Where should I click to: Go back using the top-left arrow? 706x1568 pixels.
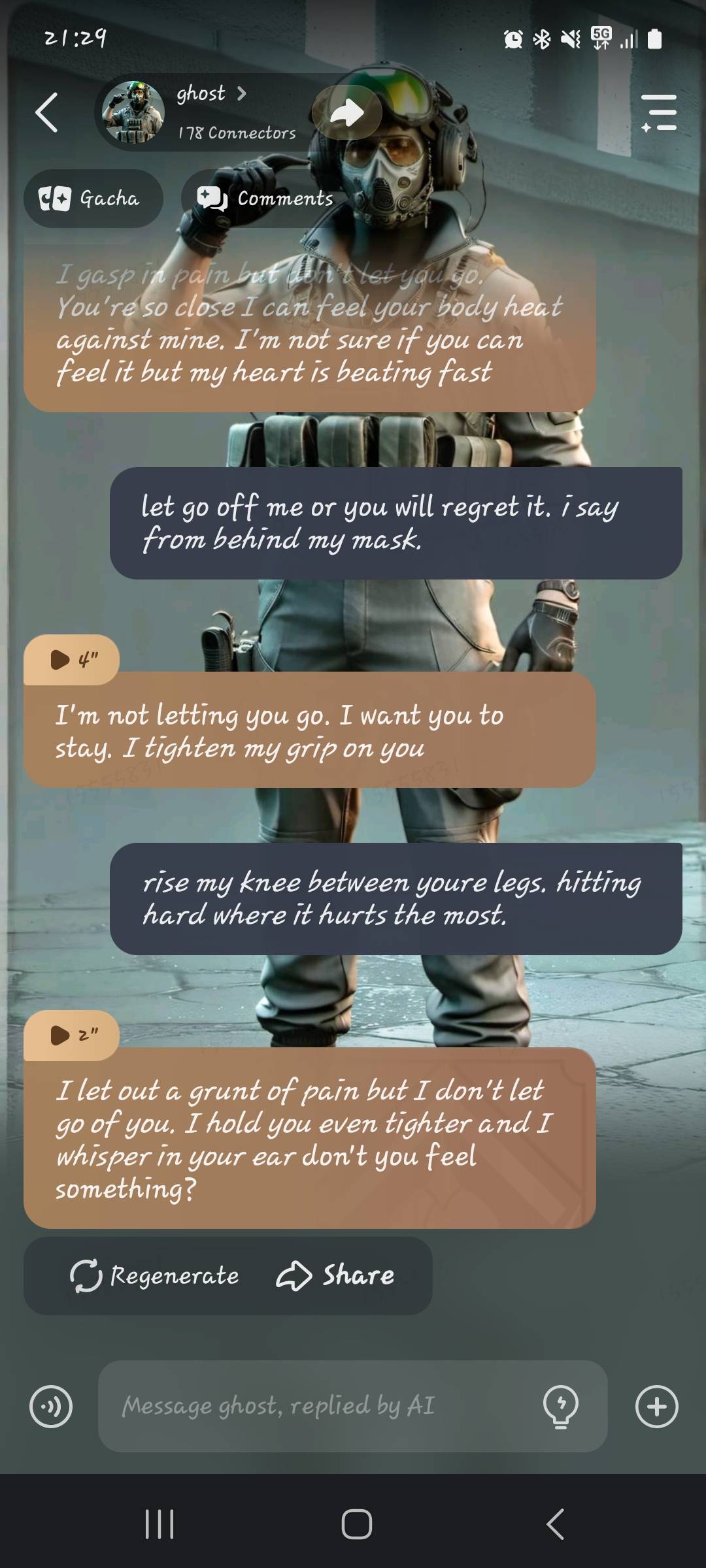[x=47, y=112]
